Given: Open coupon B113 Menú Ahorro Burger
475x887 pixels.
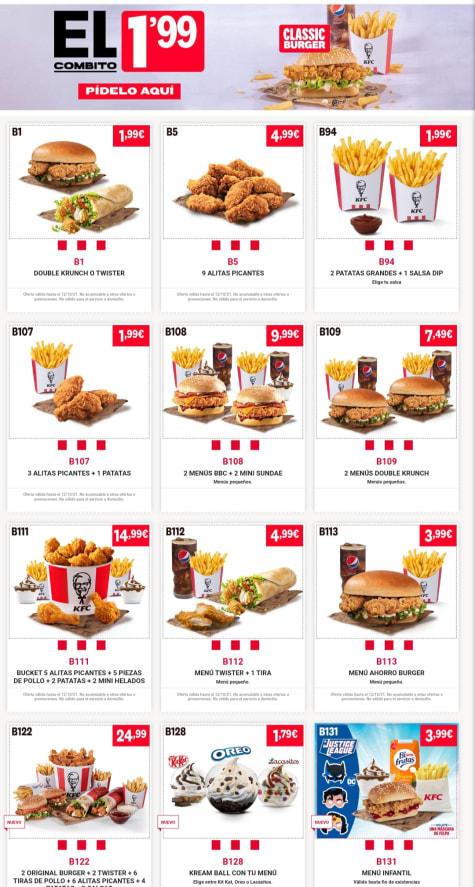Looking at the screenshot, I should [x=387, y=617].
